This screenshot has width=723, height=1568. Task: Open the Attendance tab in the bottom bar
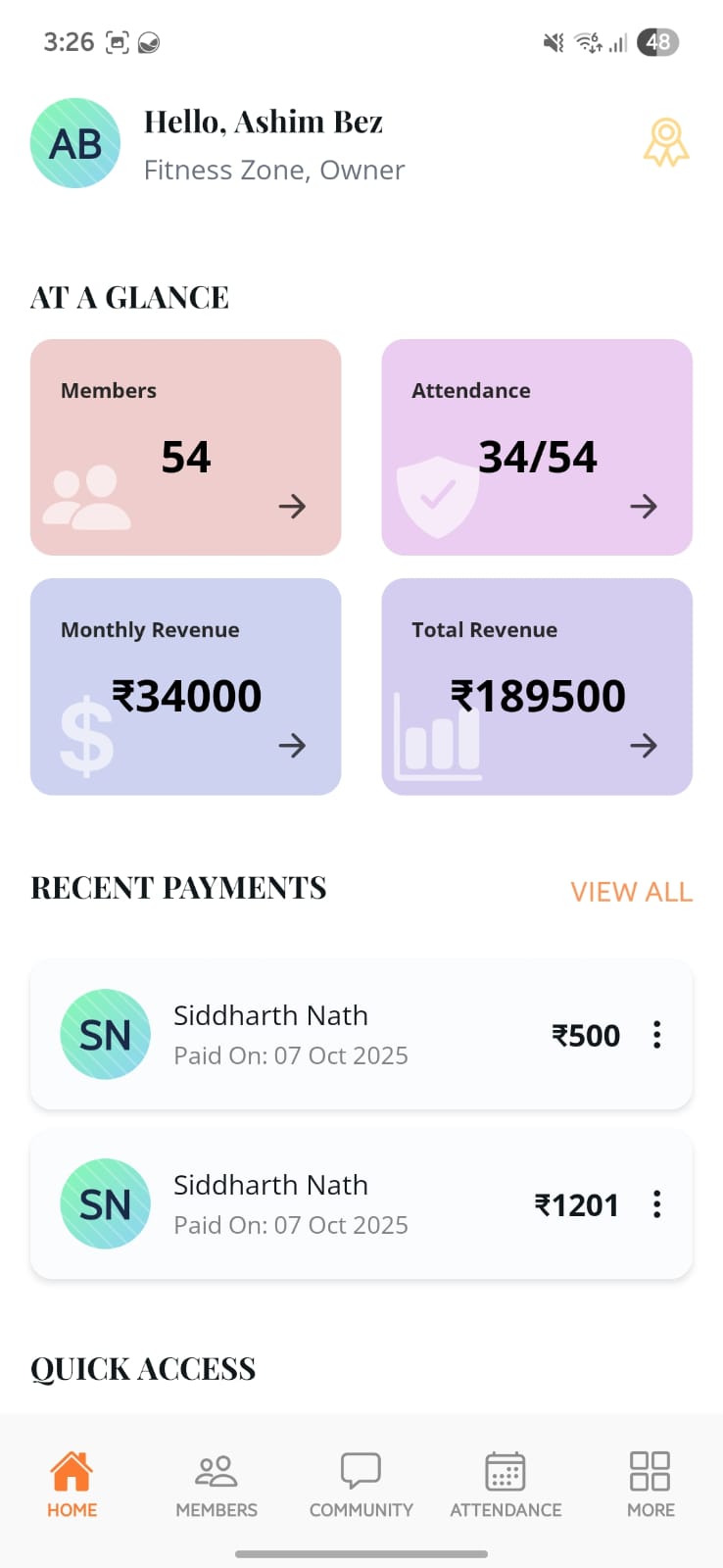pyautogui.click(x=506, y=1485)
